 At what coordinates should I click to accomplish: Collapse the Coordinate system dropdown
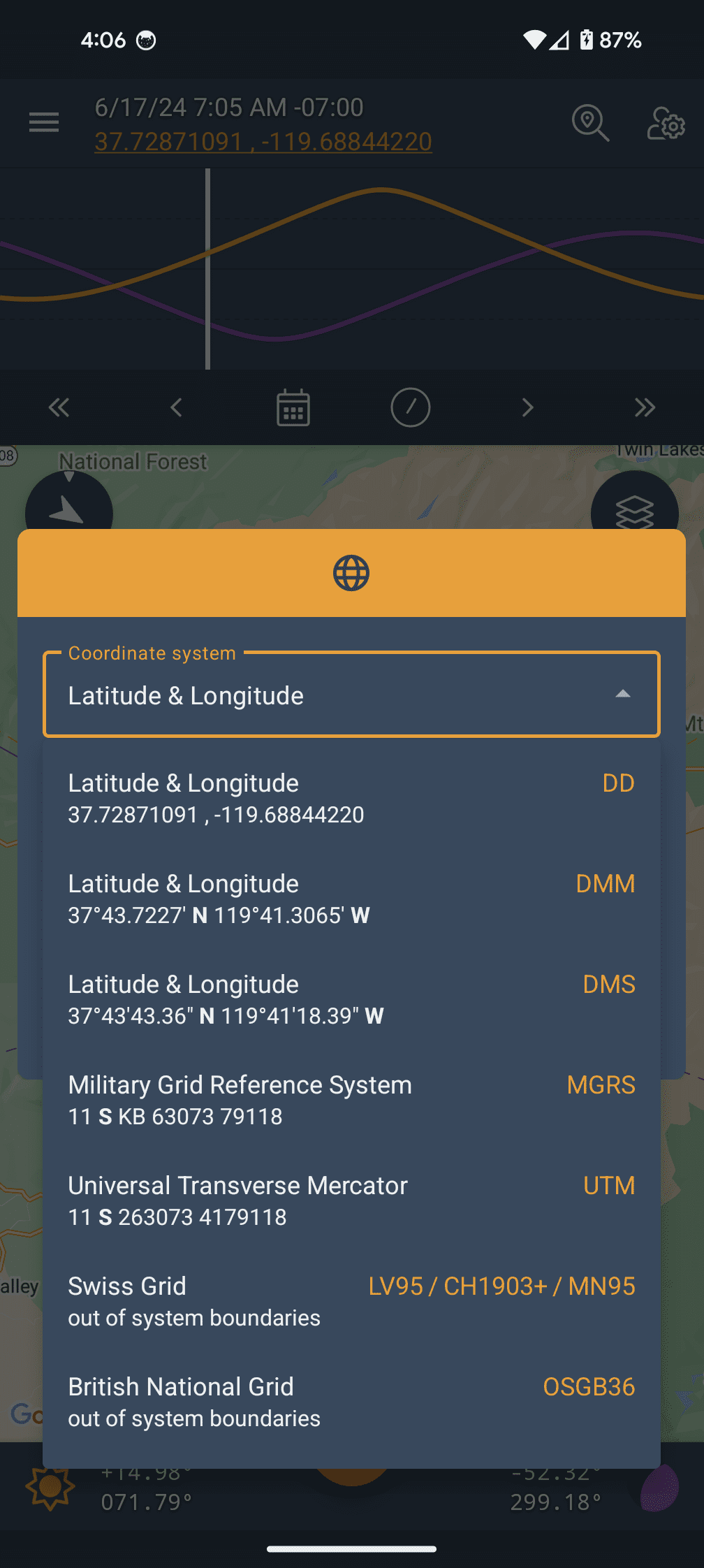[x=622, y=695]
